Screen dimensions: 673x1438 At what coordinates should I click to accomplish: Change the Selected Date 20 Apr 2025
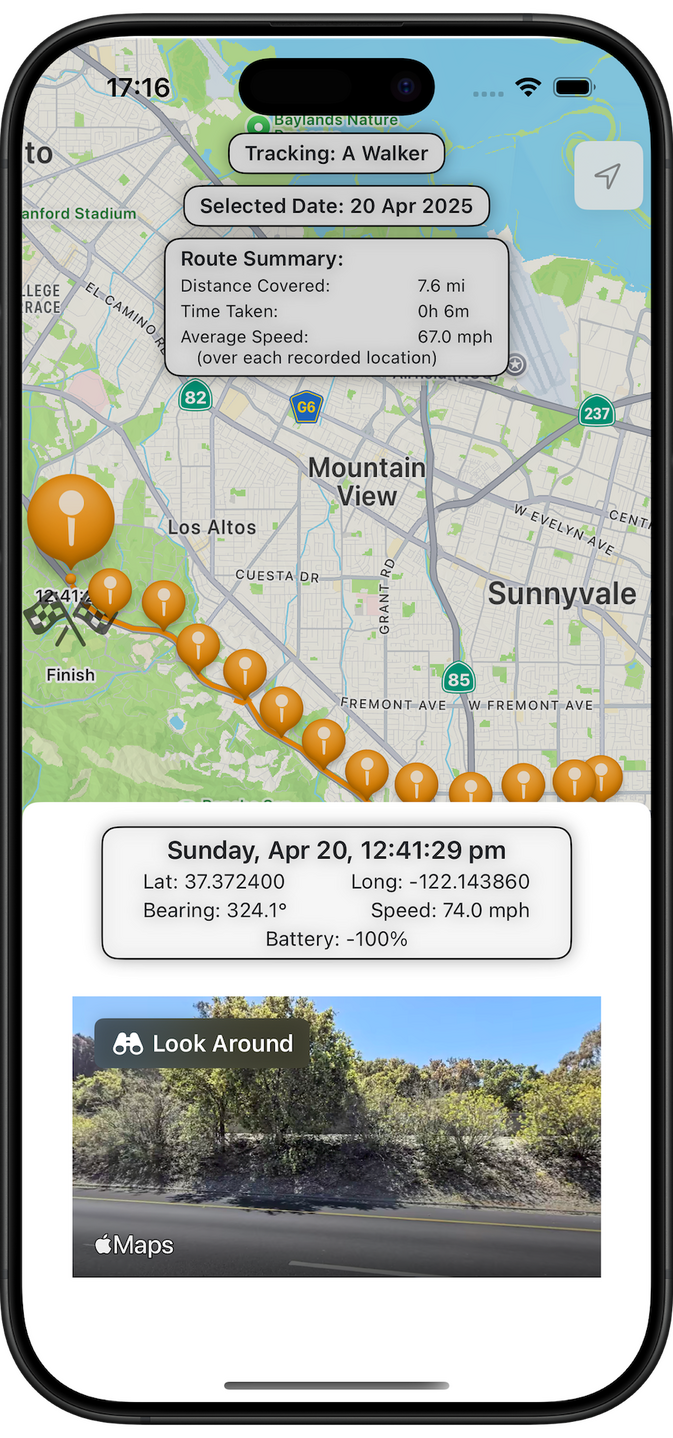(336, 207)
